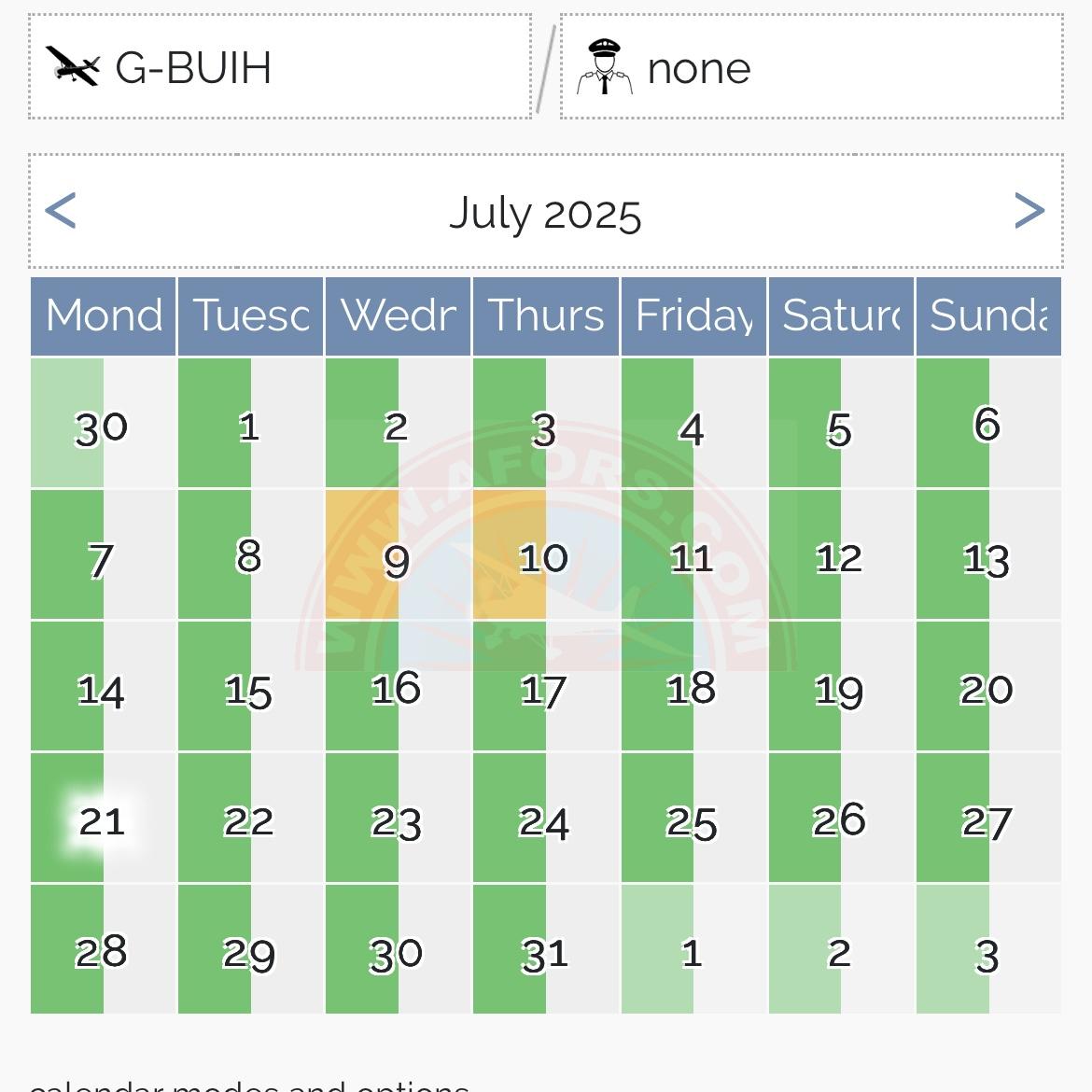
Task: Open July 1 in the first row
Action: click(250, 425)
